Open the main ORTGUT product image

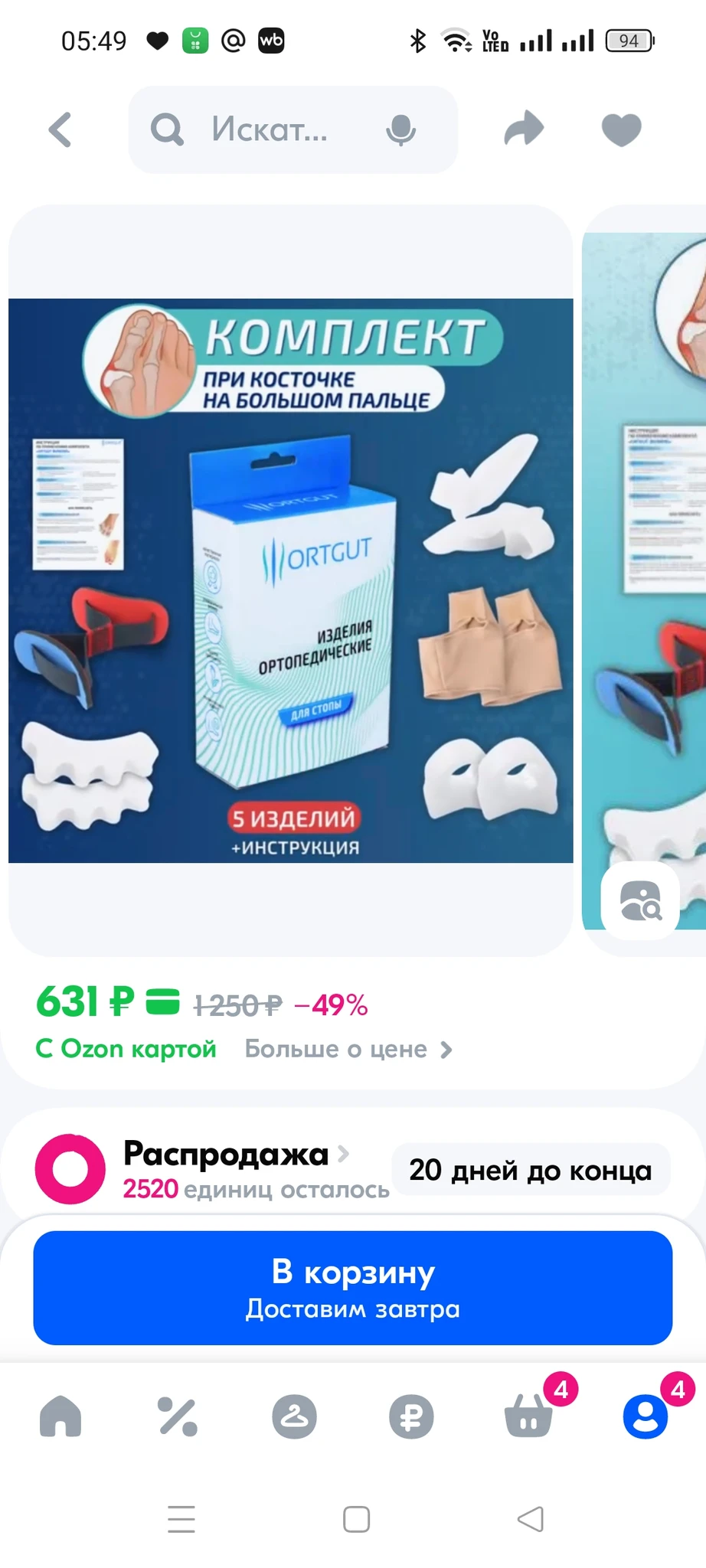click(x=291, y=580)
